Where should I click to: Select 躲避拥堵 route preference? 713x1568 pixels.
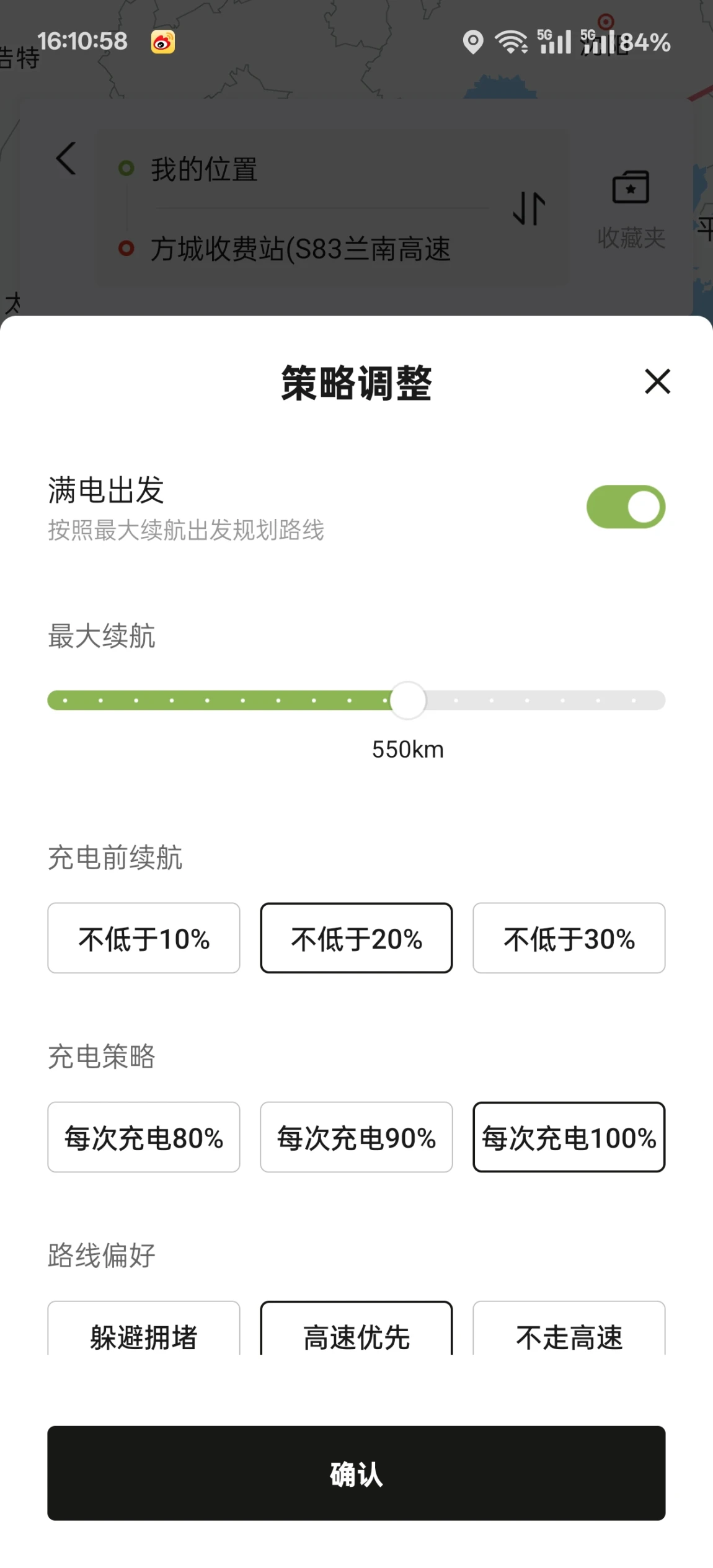point(144,1328)
